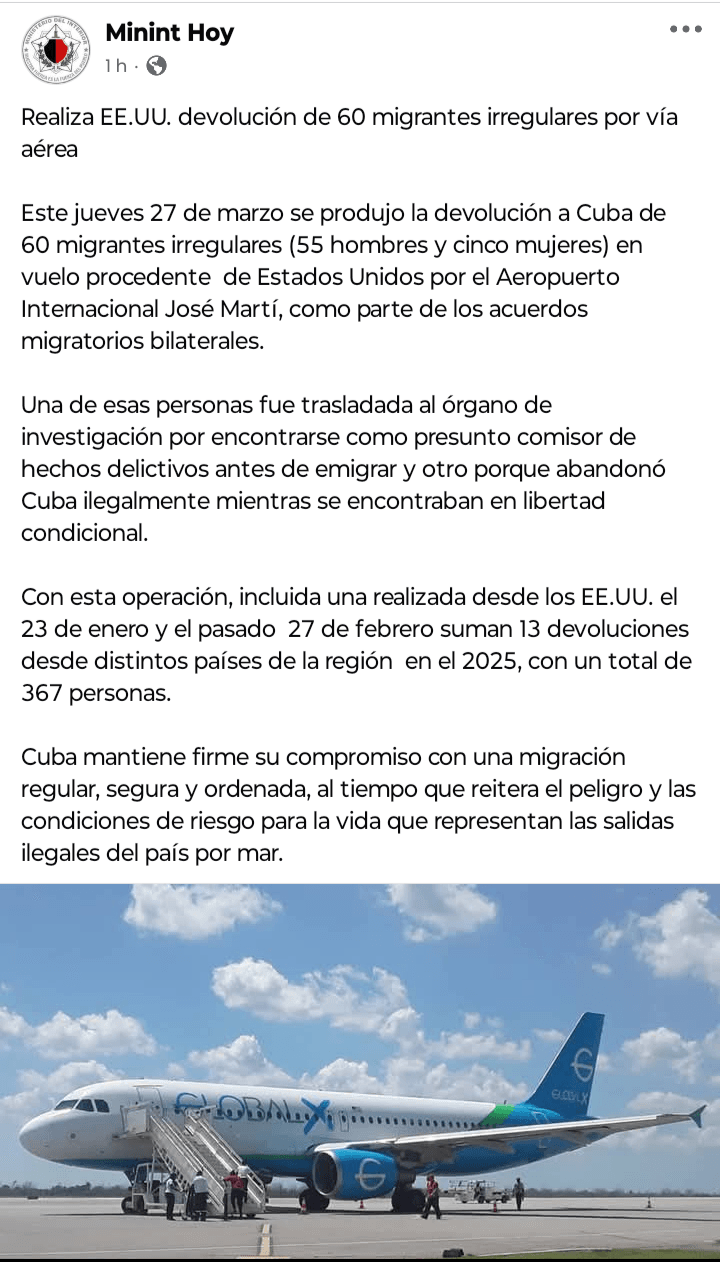Open the GlobalX airplane photo

pos(360,1070)
